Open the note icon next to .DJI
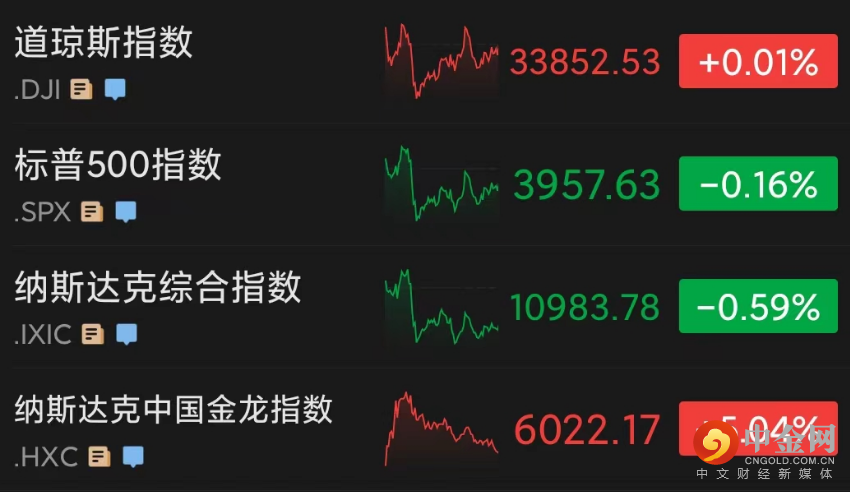The width and height of the screenshot is (850, 492). pos(82,90)
